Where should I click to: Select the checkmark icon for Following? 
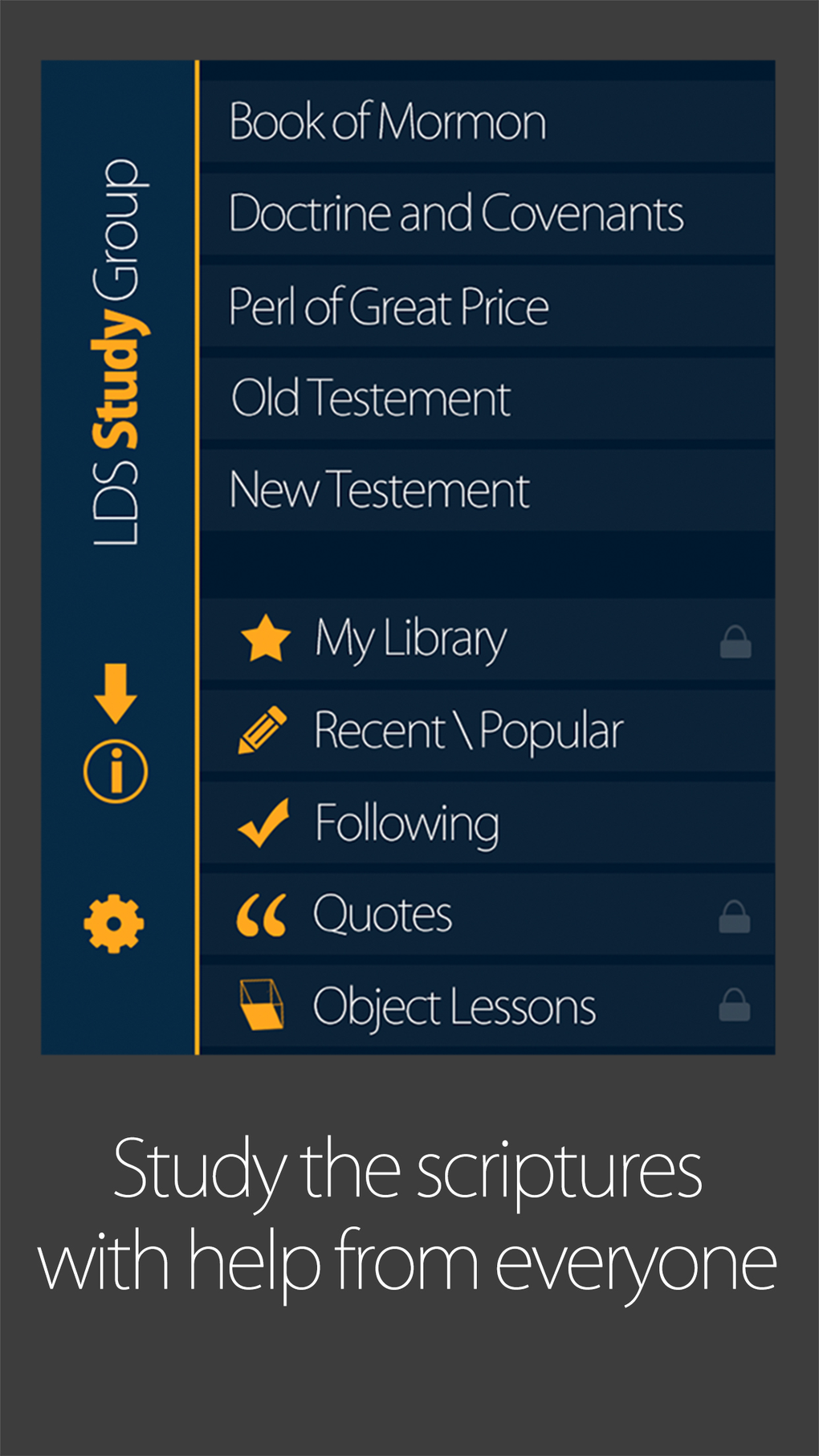265,821
